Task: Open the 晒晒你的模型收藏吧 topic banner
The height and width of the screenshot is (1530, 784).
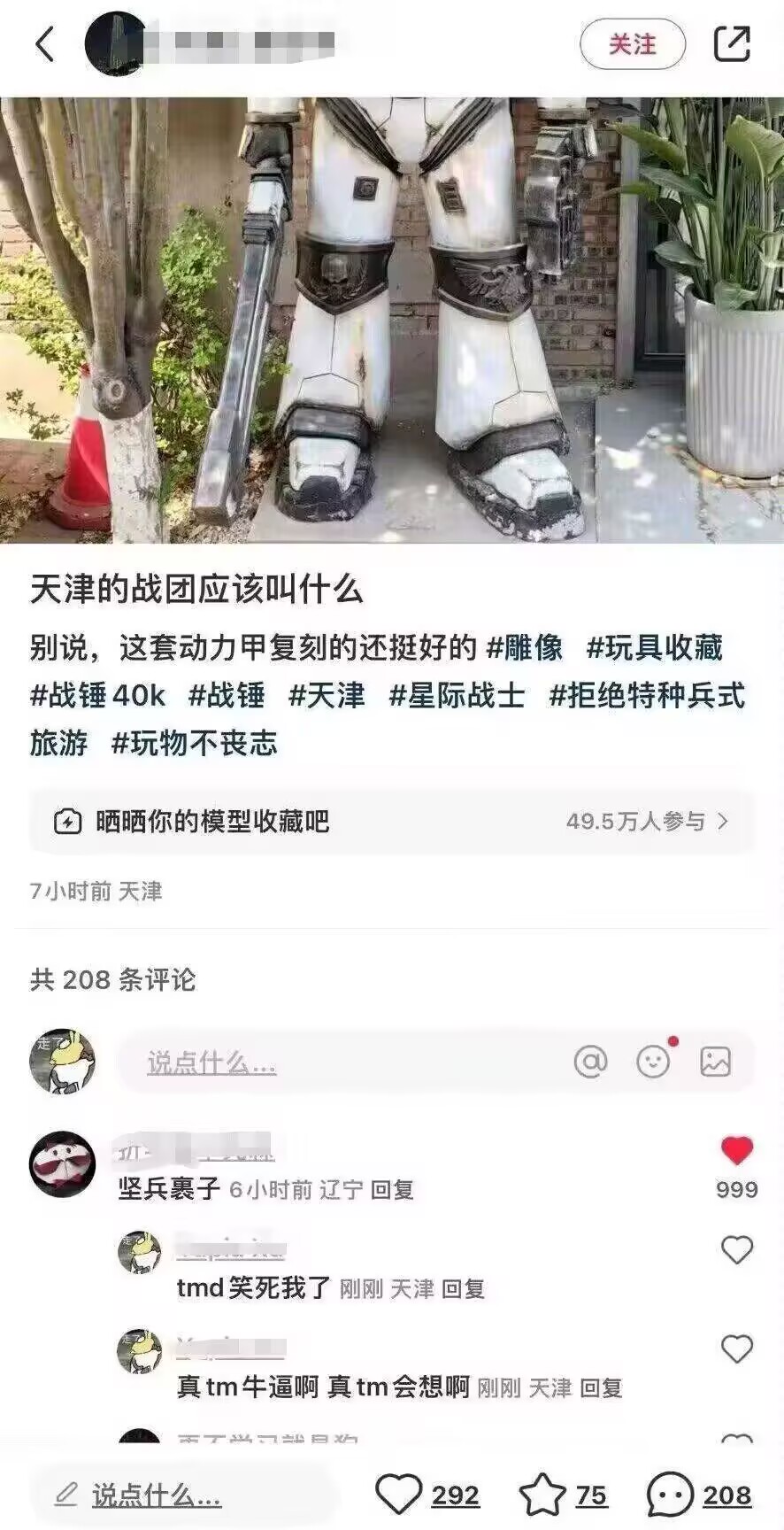Action: pos(391,822)
